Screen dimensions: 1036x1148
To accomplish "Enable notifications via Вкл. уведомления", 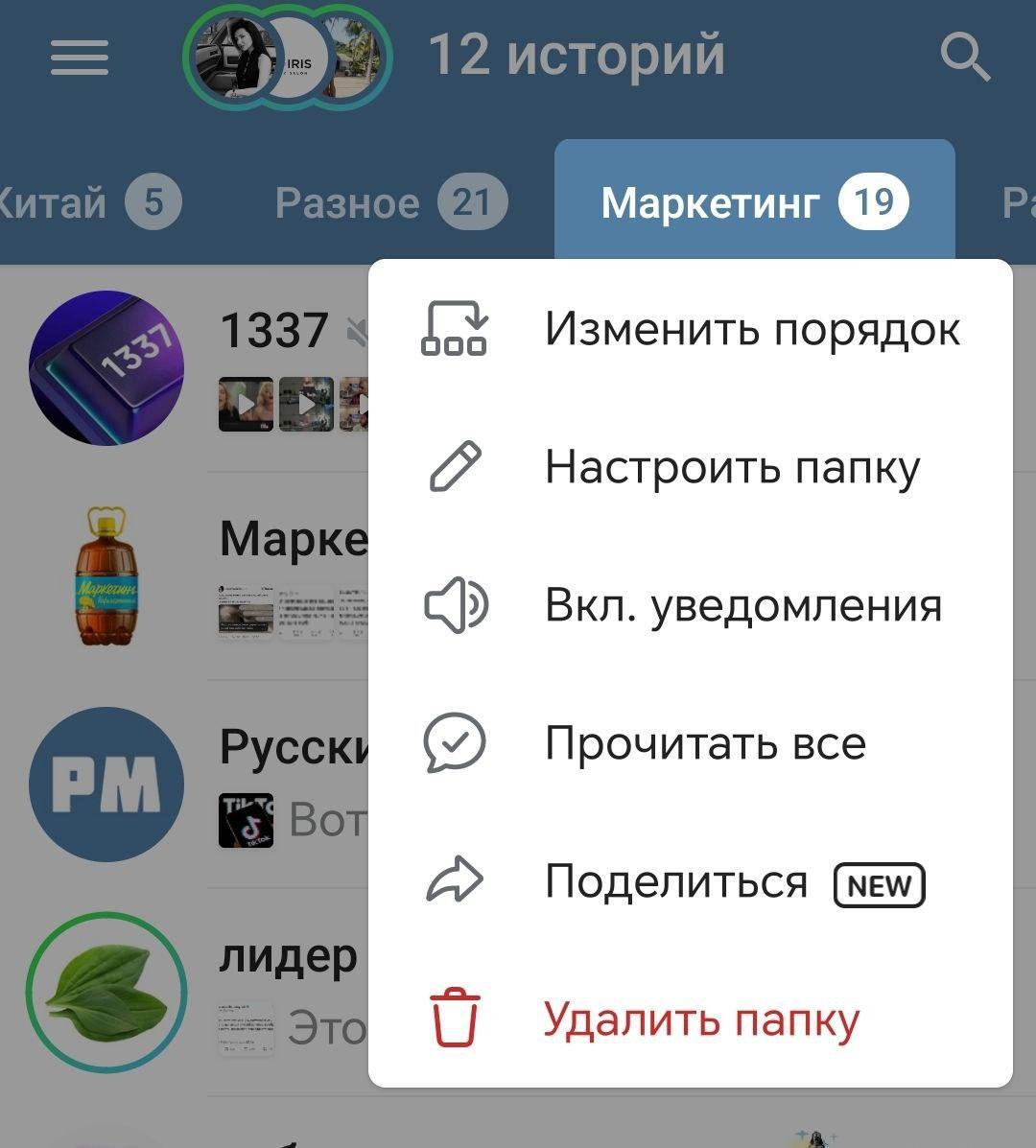I will tap(691, 605).
